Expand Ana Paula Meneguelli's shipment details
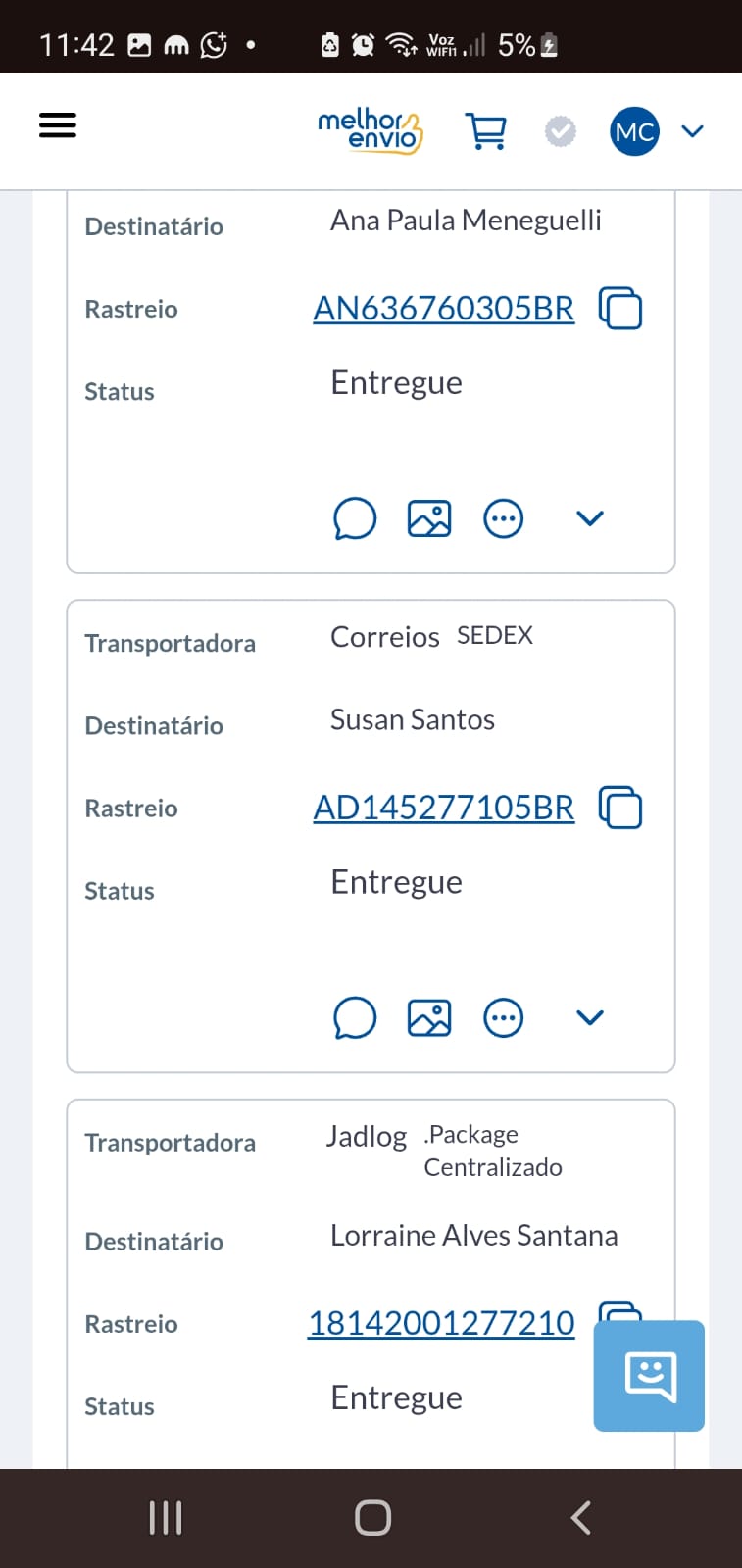This screenshot has height=1568, width=742. click(x=590, y=518)
